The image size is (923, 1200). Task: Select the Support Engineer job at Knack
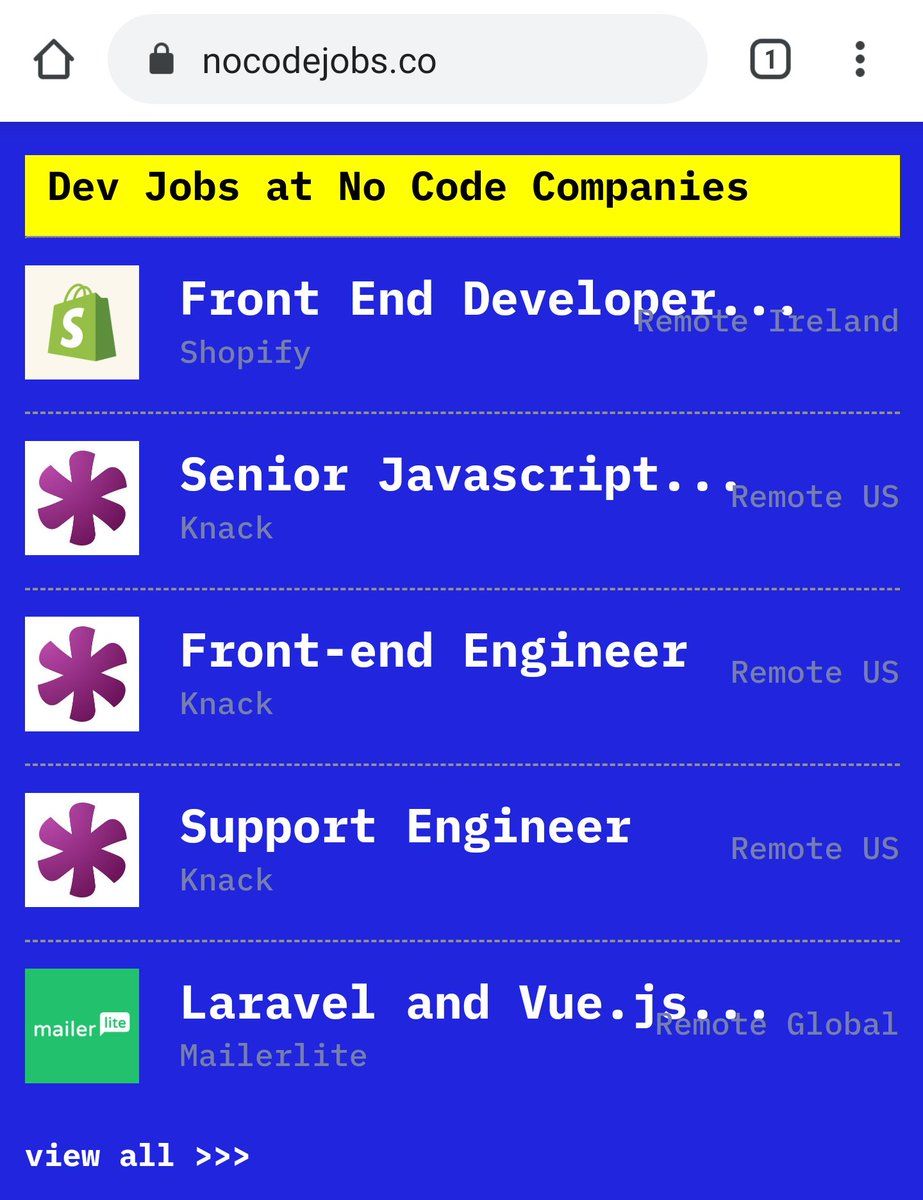(405, 828)
